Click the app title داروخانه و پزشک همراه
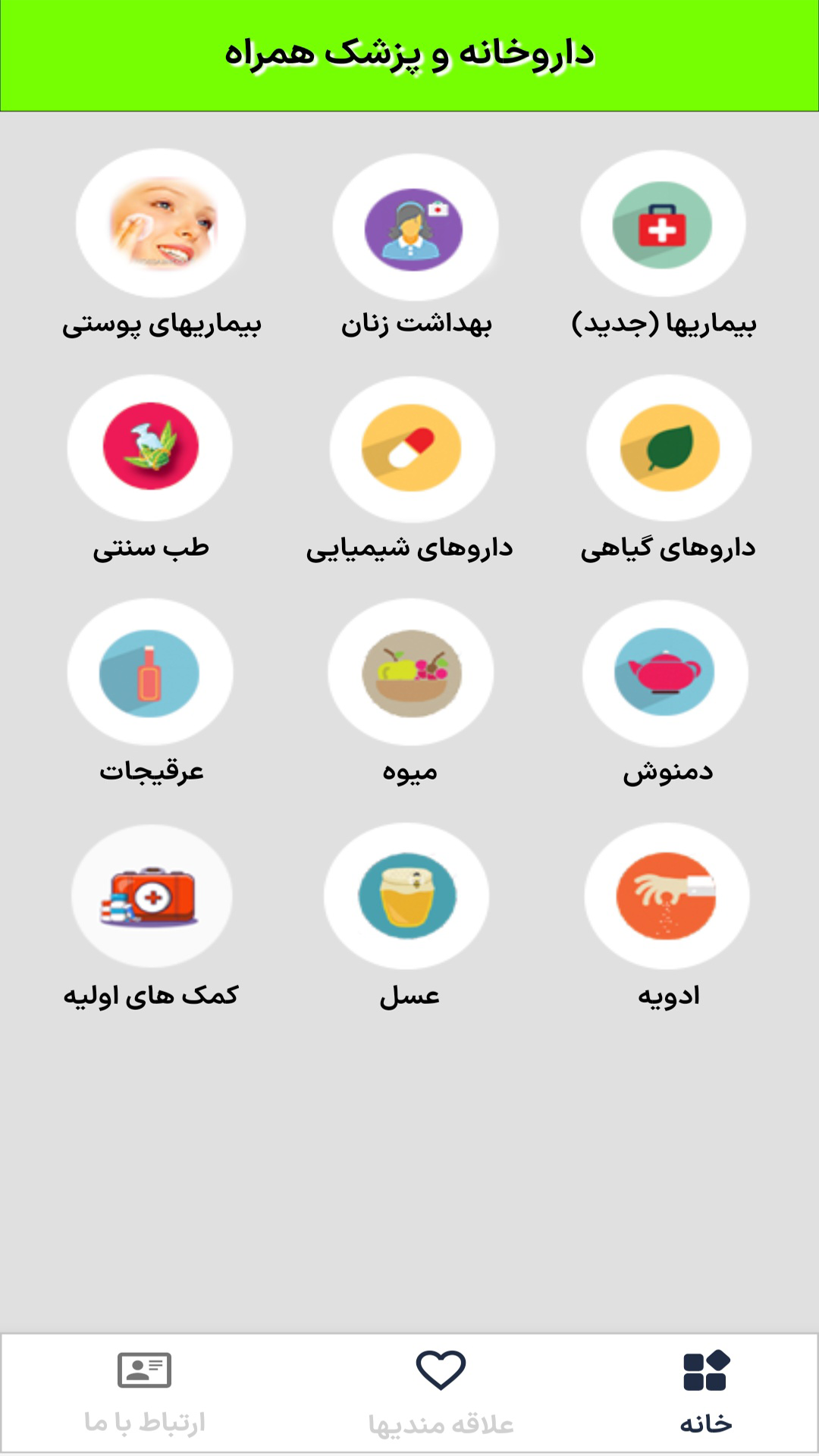This screenshot has height=1456, width=819. [x=409, y=53]
